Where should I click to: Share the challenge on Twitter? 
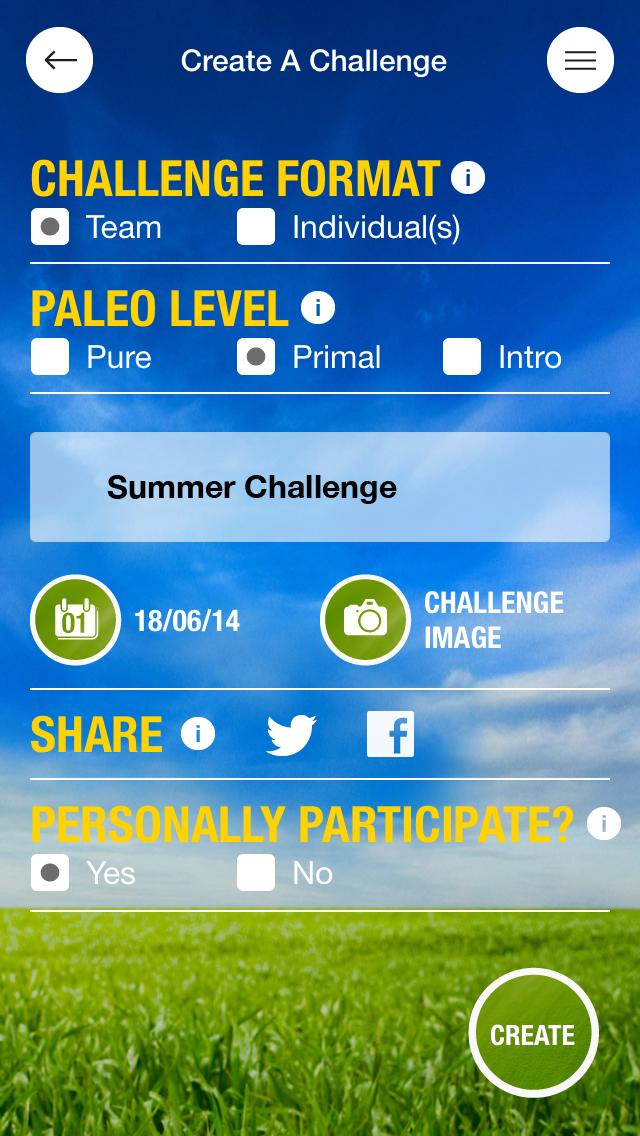point(291,735)
